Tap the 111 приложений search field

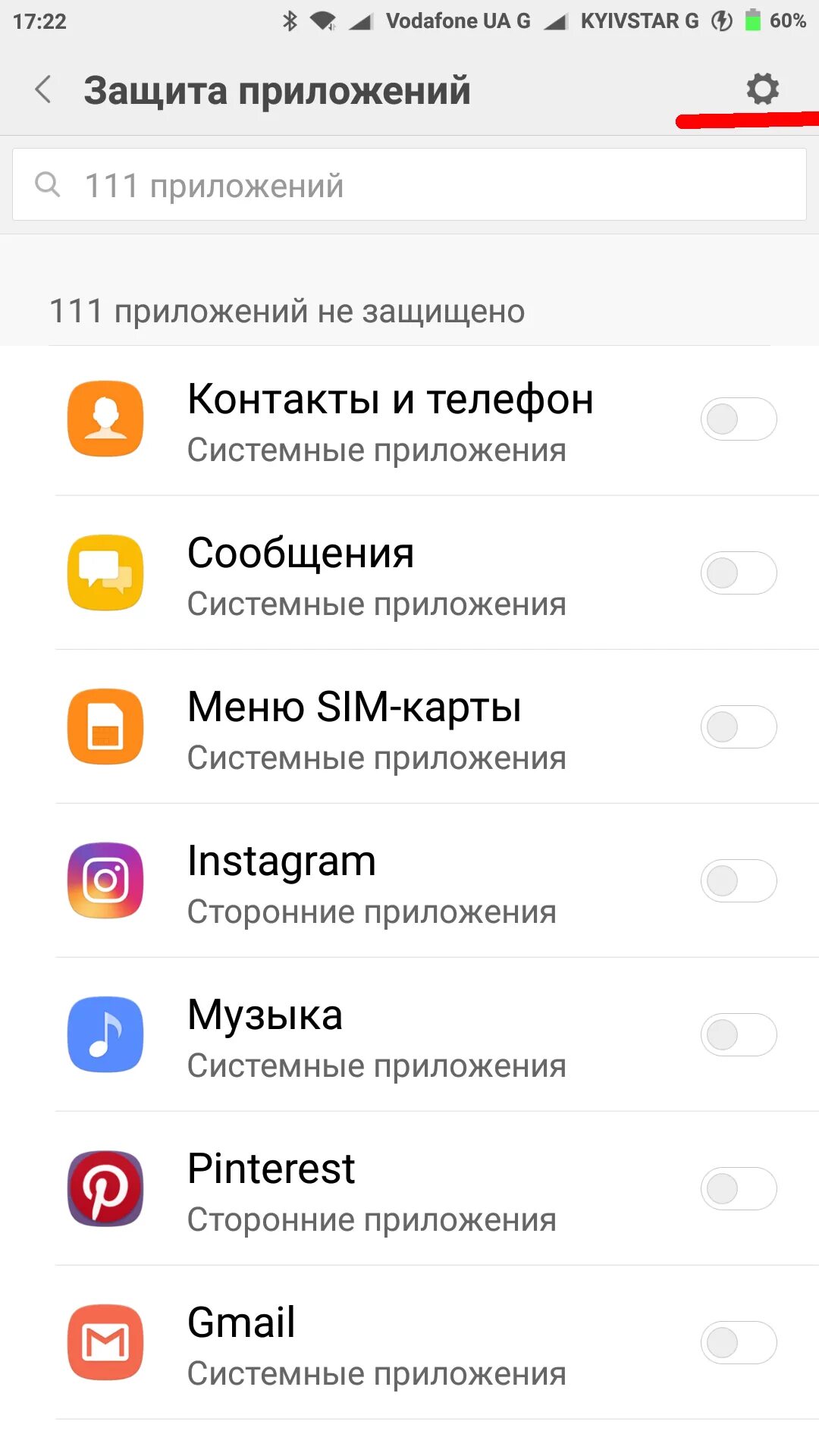point(409,185)
